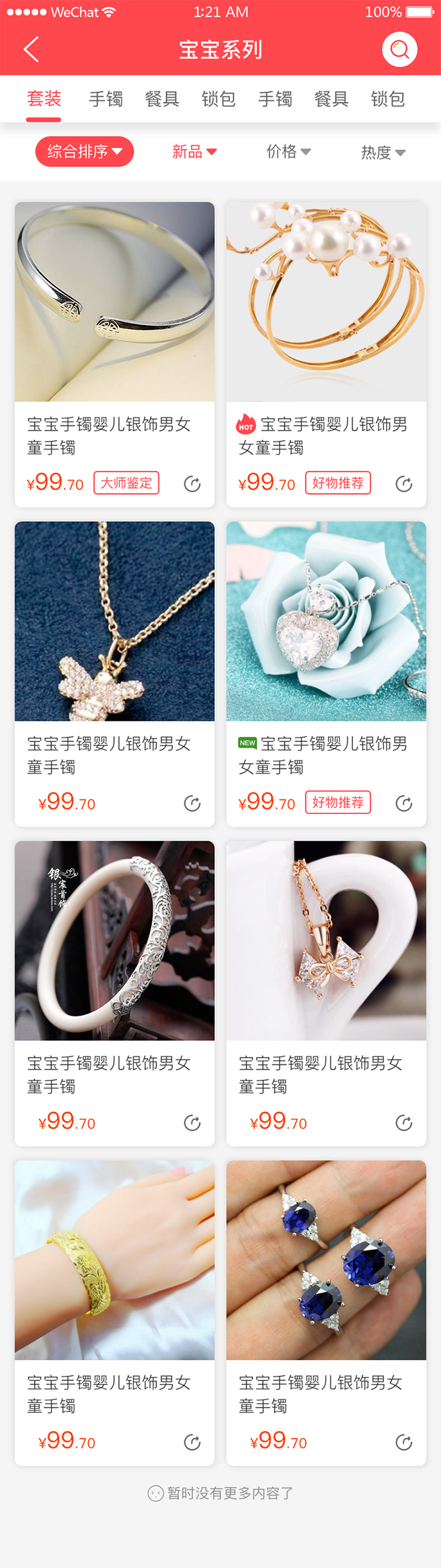
Task: Open search from the top bar
Action: pos(399,50)
